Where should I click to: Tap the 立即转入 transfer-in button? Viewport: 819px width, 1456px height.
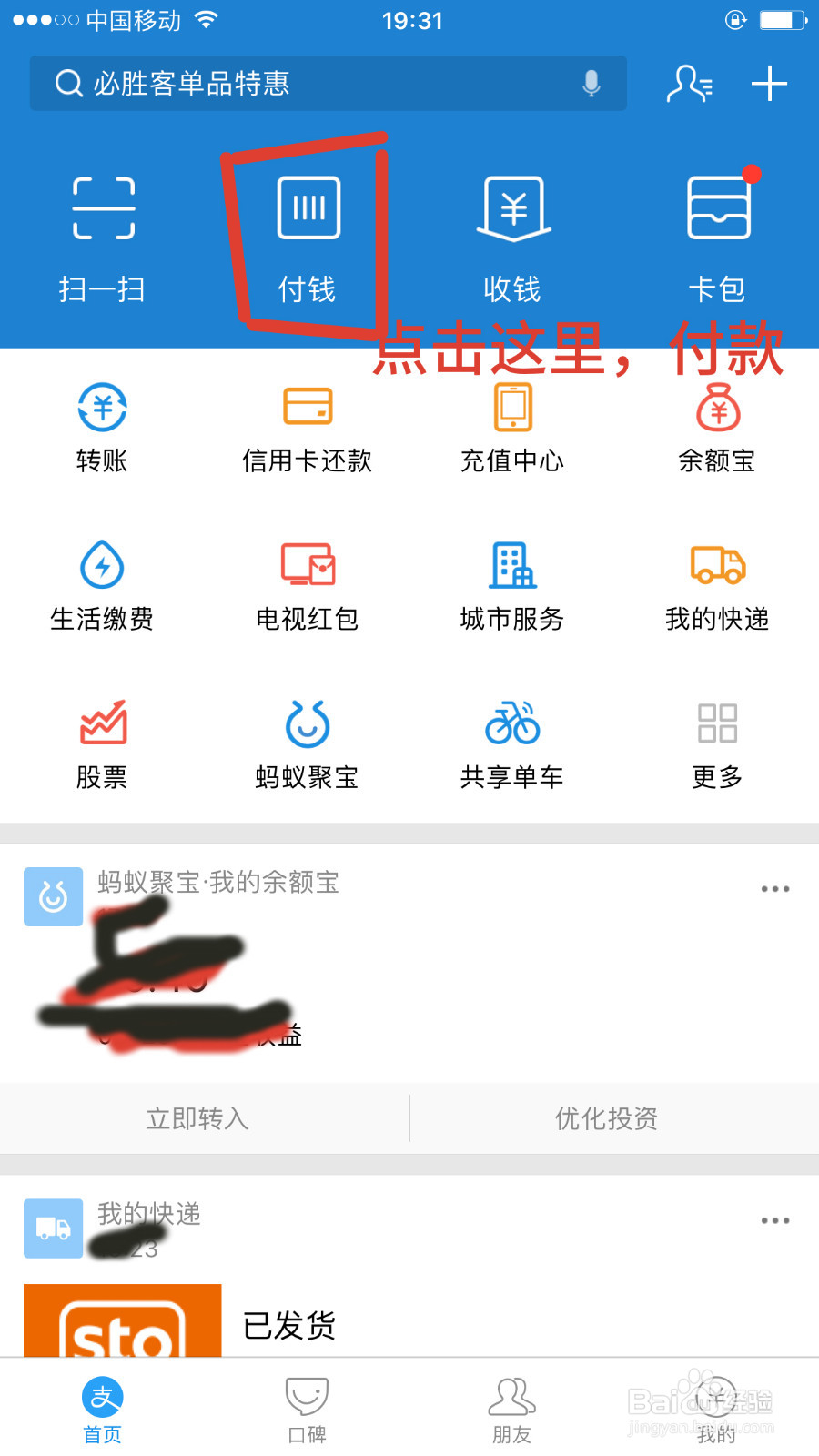(x=198, y=1118)
